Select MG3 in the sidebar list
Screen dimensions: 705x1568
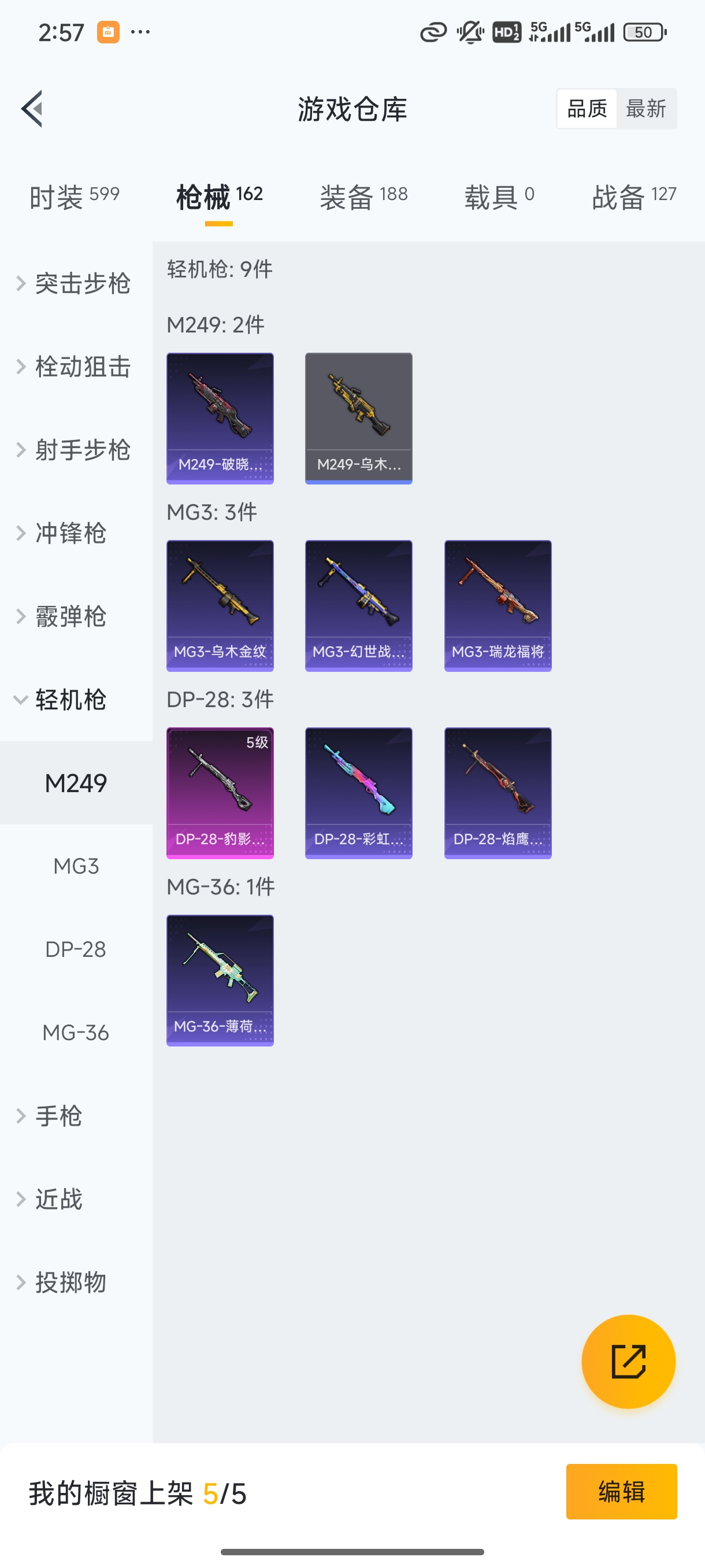pyautogui.click(x=76, y=866)
